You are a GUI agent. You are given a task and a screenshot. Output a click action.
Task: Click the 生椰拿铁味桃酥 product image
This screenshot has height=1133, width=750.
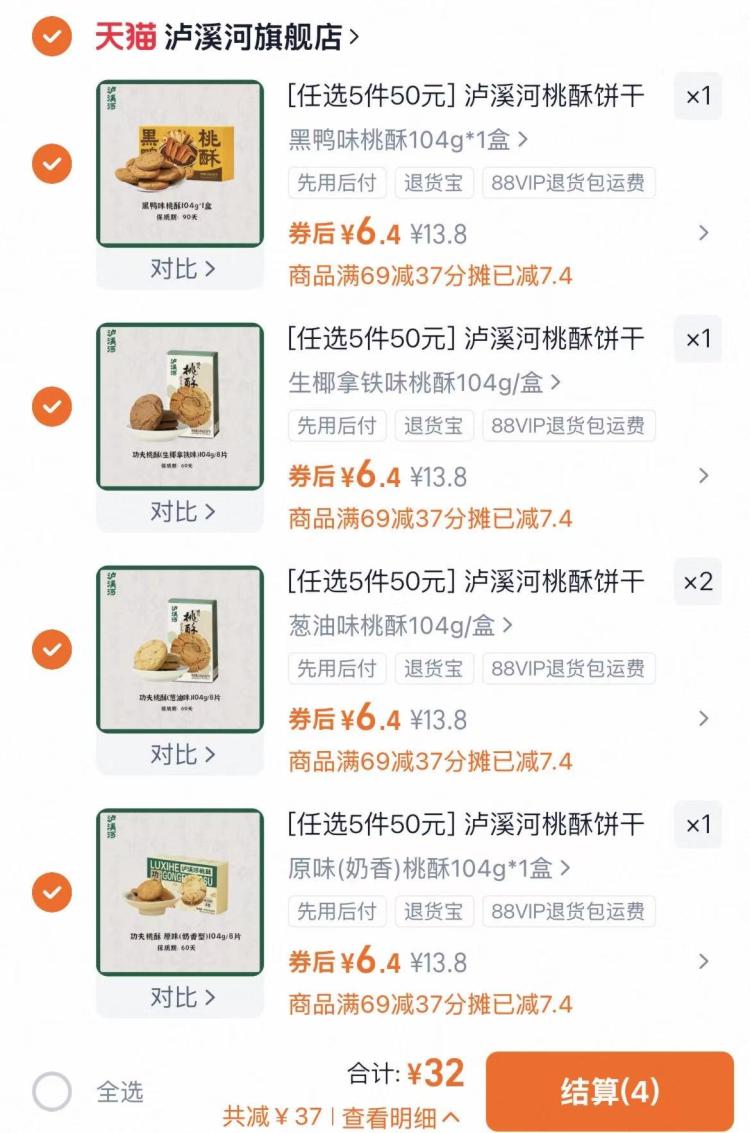[x=178, y=406]
